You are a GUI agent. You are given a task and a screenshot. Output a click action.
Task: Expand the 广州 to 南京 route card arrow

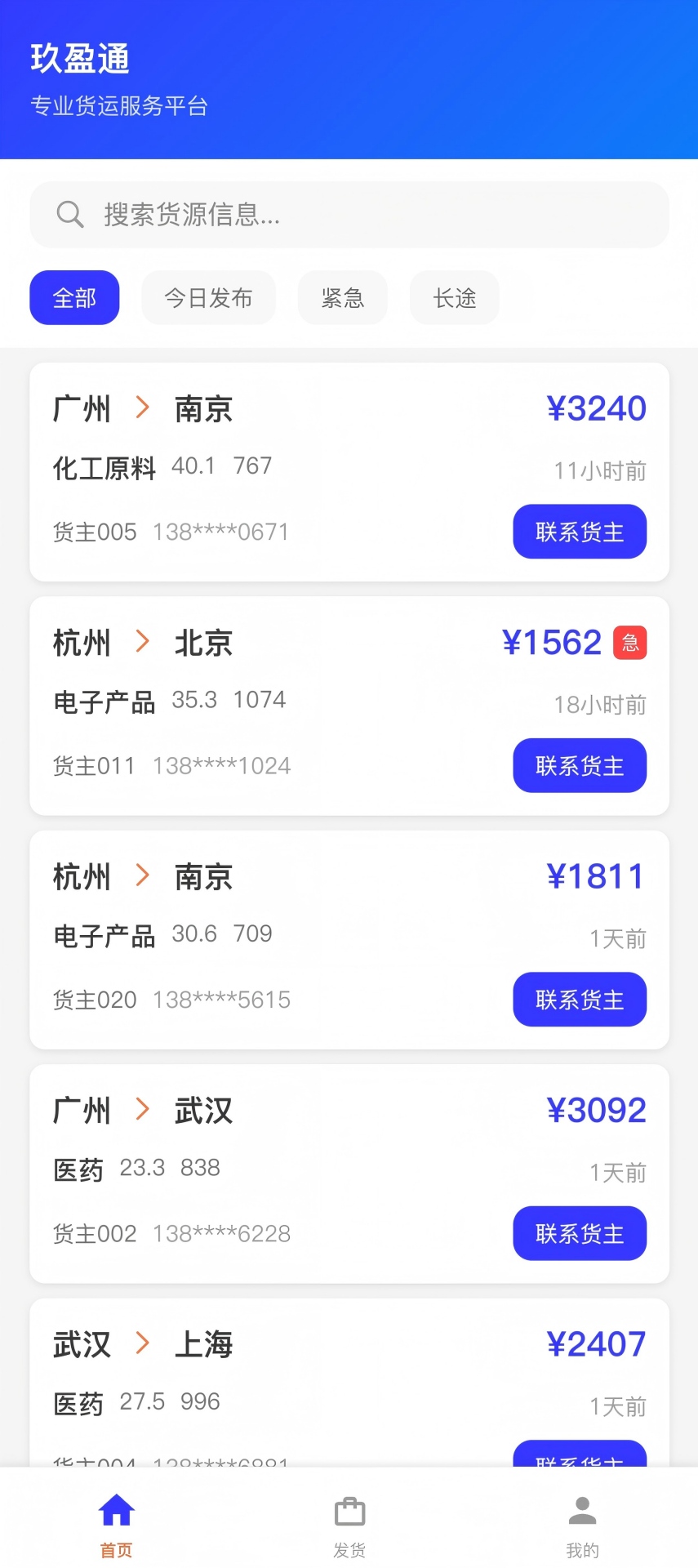coord(142,408)
